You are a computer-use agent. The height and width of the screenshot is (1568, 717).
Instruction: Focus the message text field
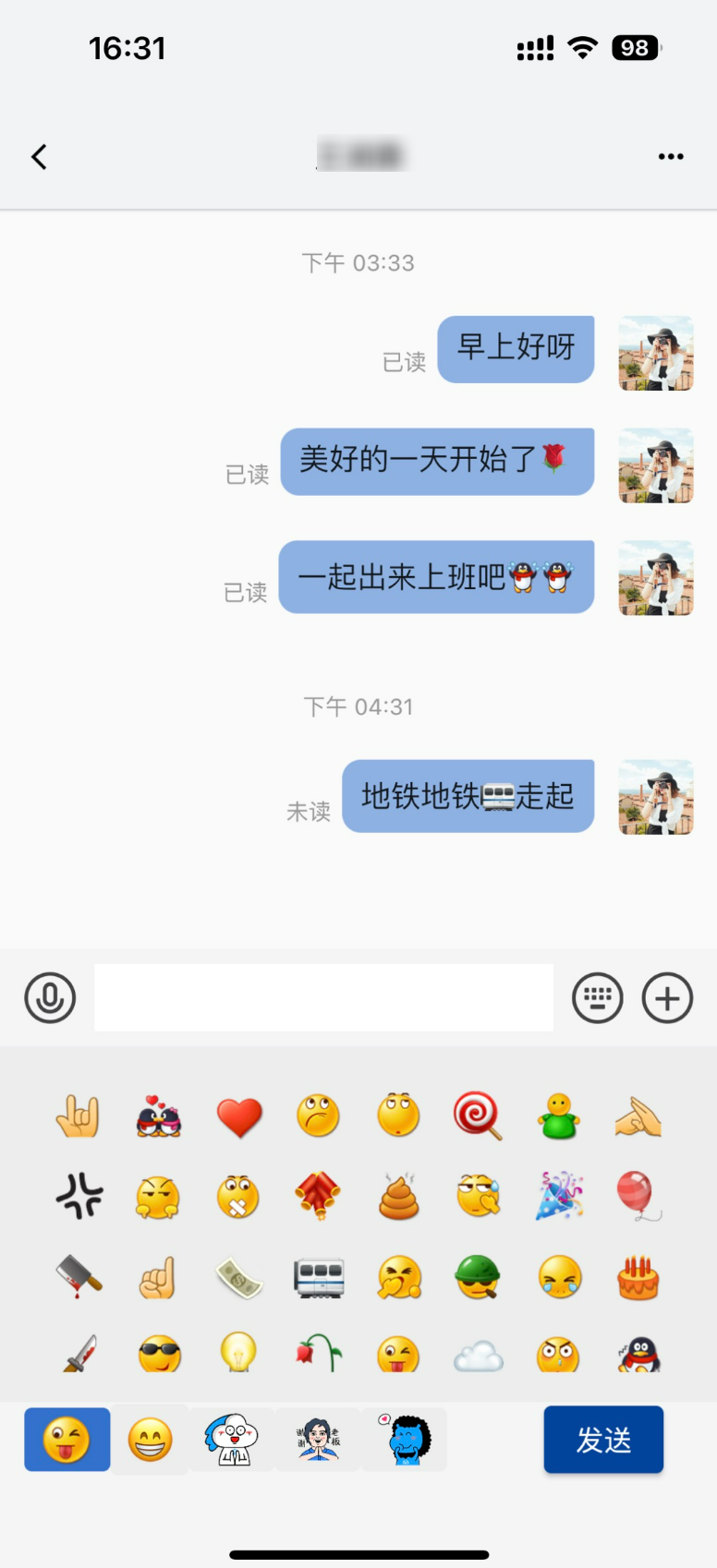[x=323, y=997]
